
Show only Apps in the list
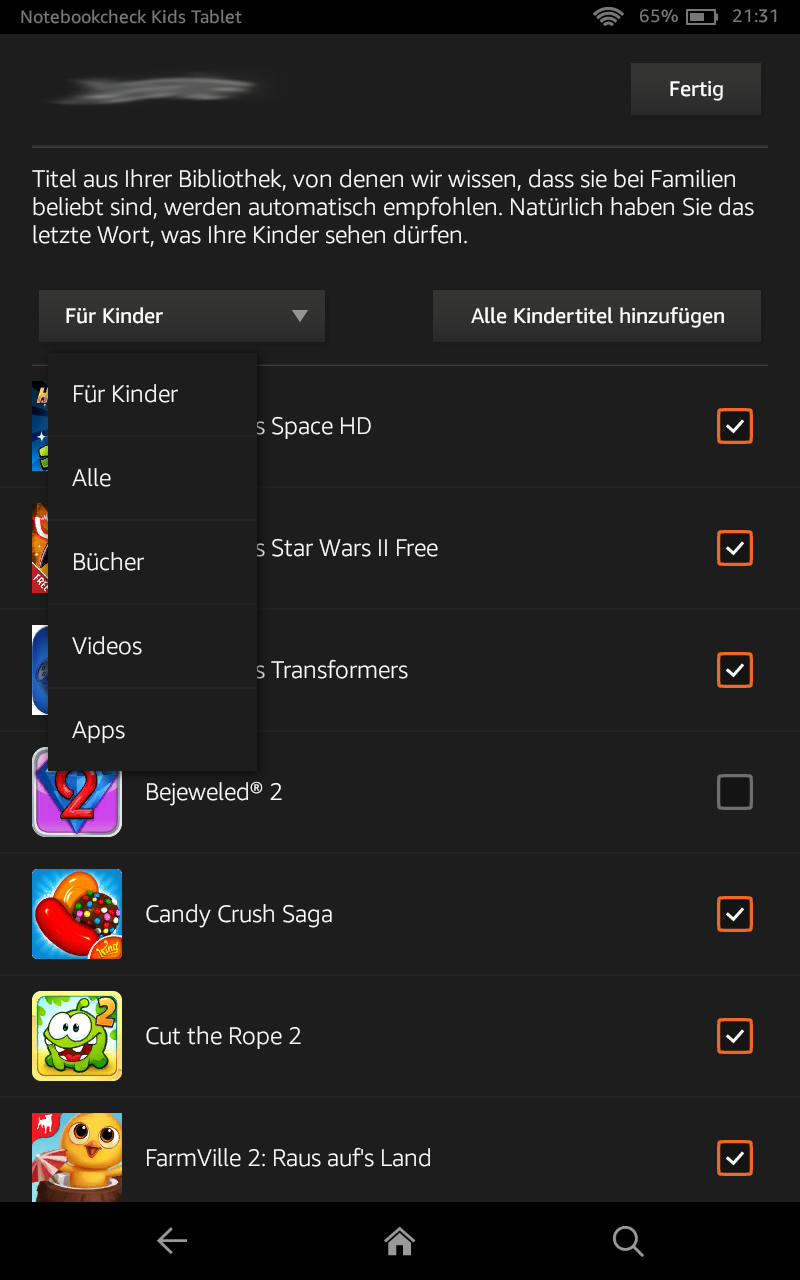(153, 730)
